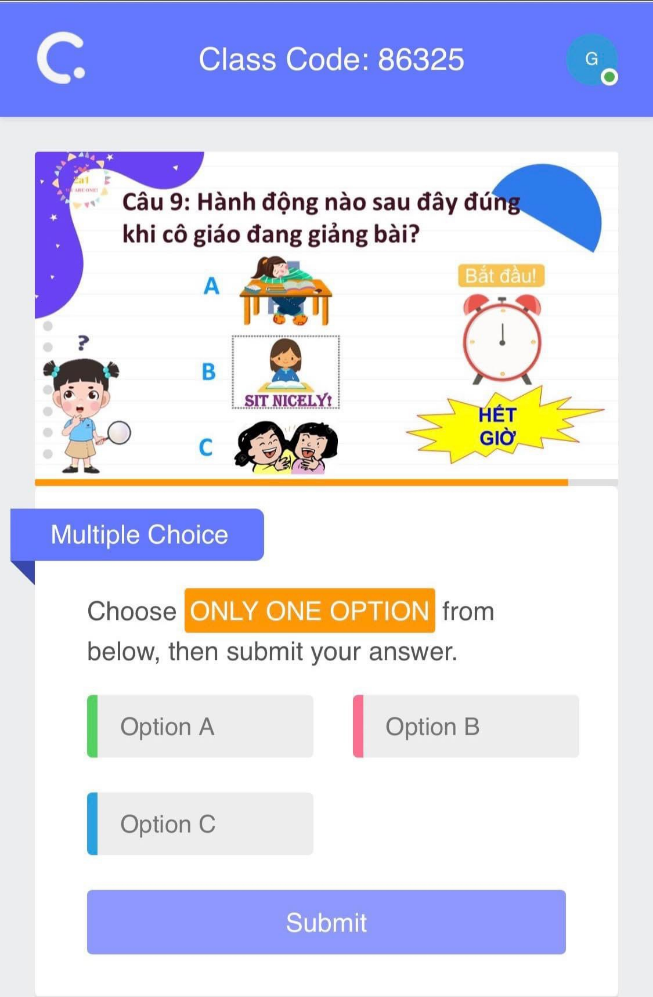Open the G profile avatar
The height and width of the screenshot is (997, 653).
tap(591, 59)
